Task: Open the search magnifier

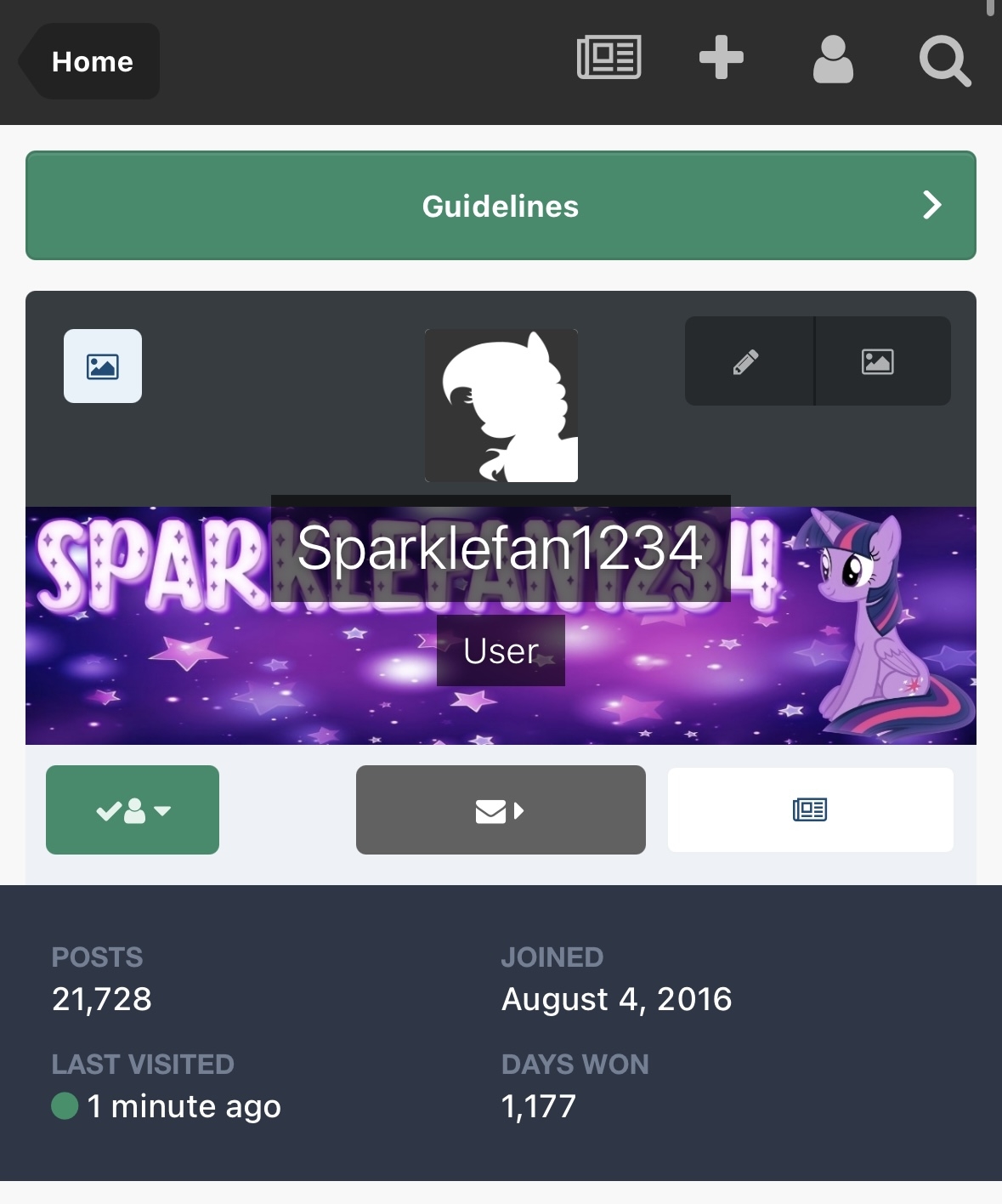Action: click(x=944, y=60)
